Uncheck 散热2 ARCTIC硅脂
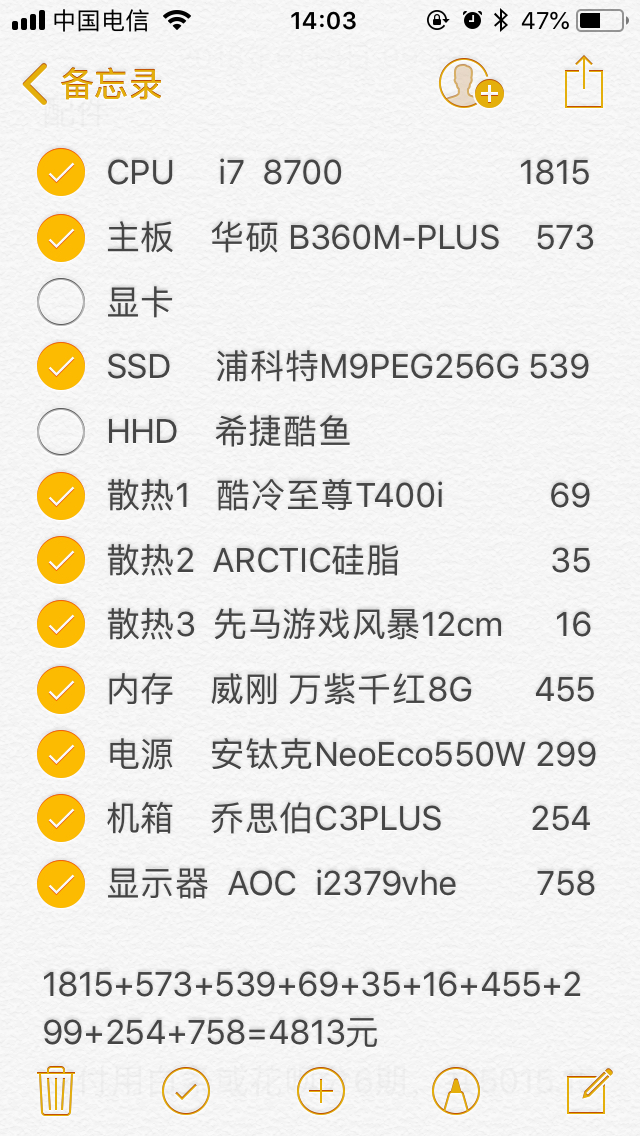640x1136 pixels. [61, 560]
